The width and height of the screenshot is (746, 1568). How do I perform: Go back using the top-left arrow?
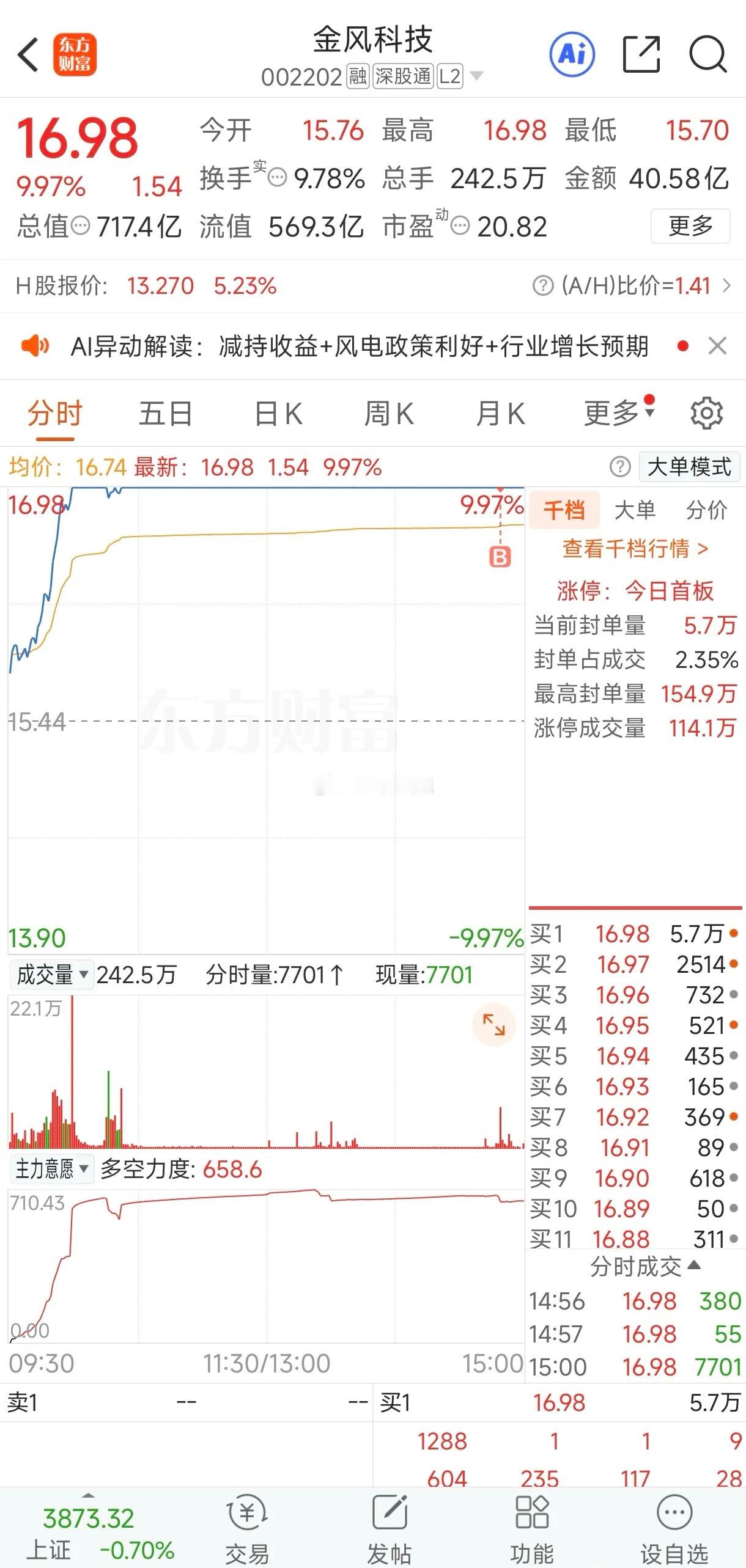28,55
